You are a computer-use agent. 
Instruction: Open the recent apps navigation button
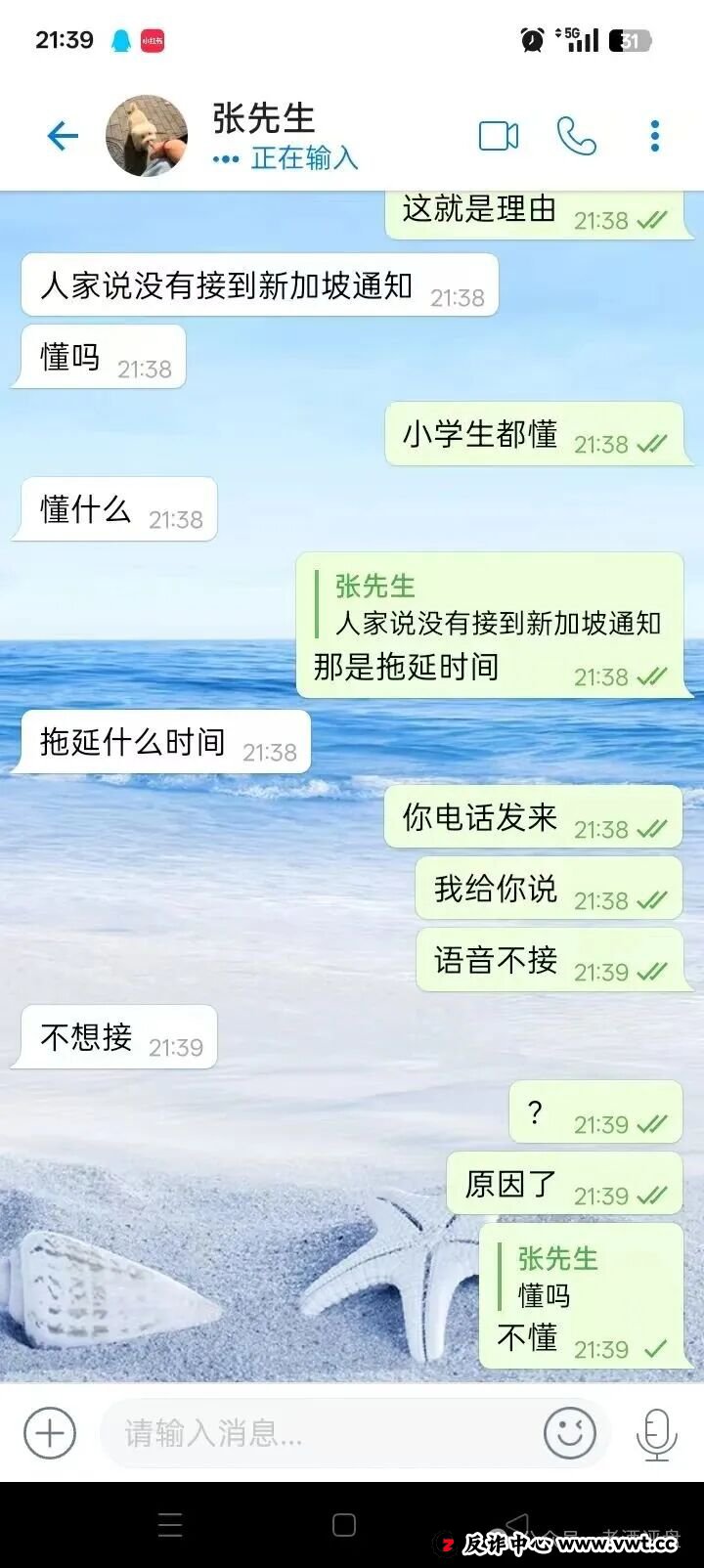(171, 1526)
